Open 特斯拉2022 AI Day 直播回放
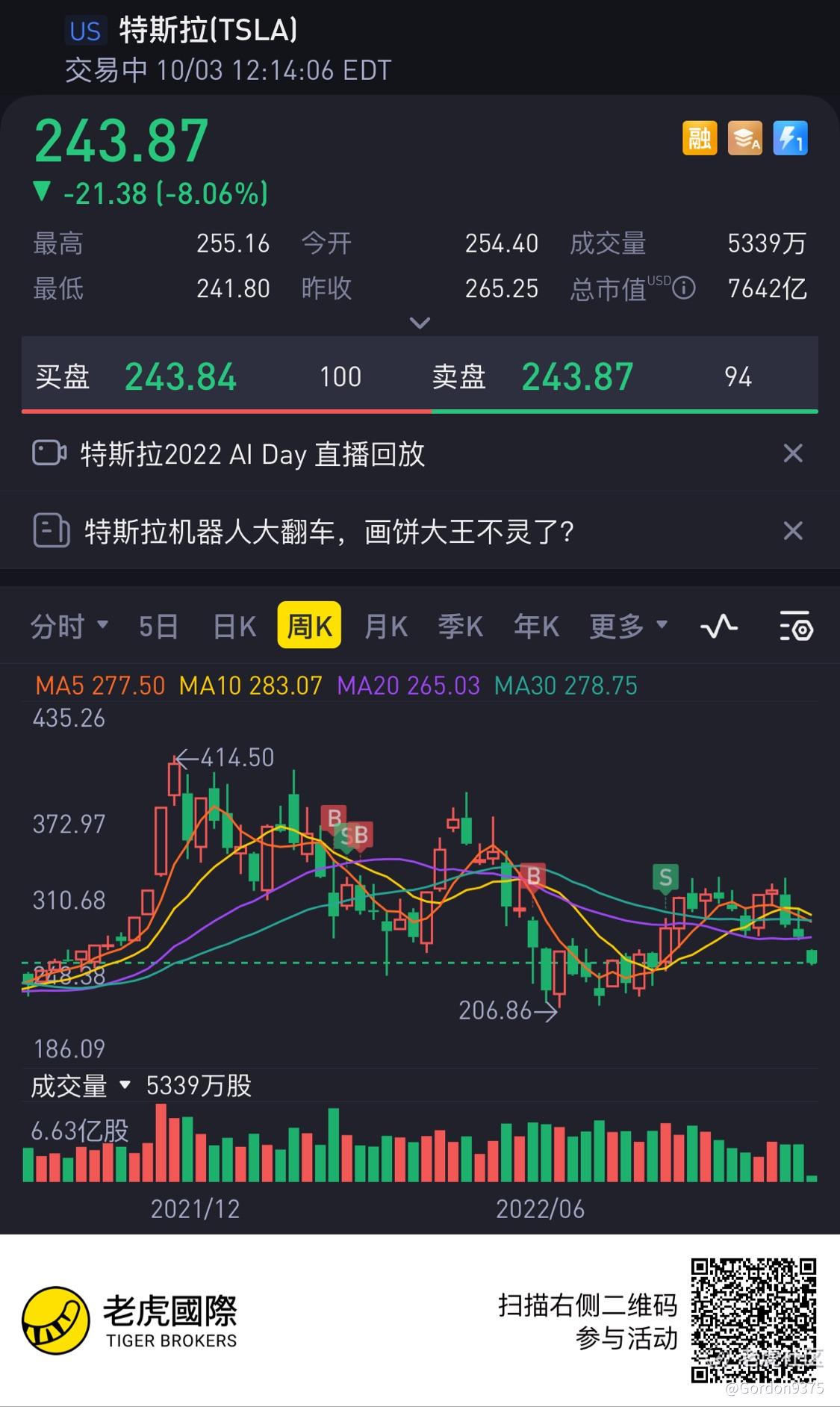Image resolution: width=840 pixels, height=1407 pixels. click(252, 454)
